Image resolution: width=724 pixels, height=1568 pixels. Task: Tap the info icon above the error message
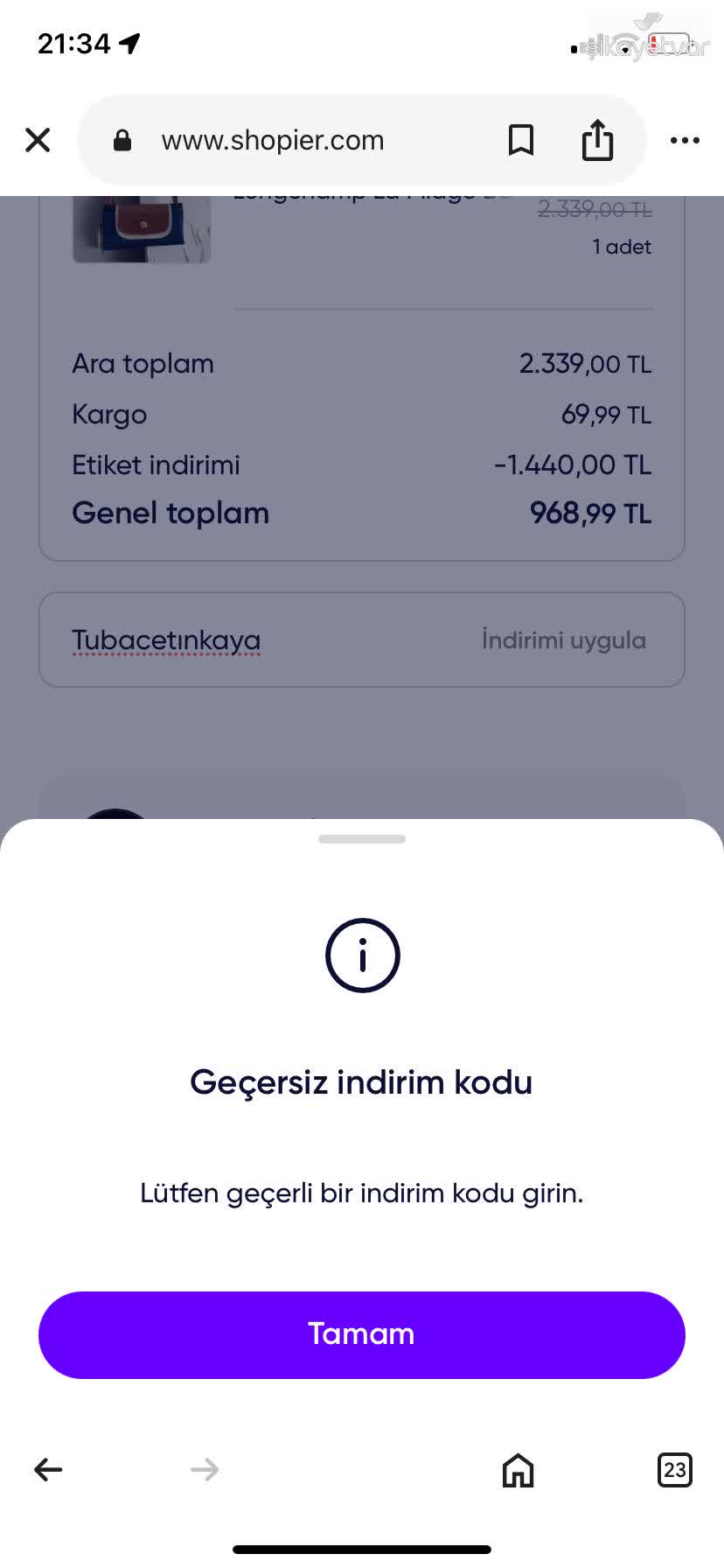[x=362, y=955]
